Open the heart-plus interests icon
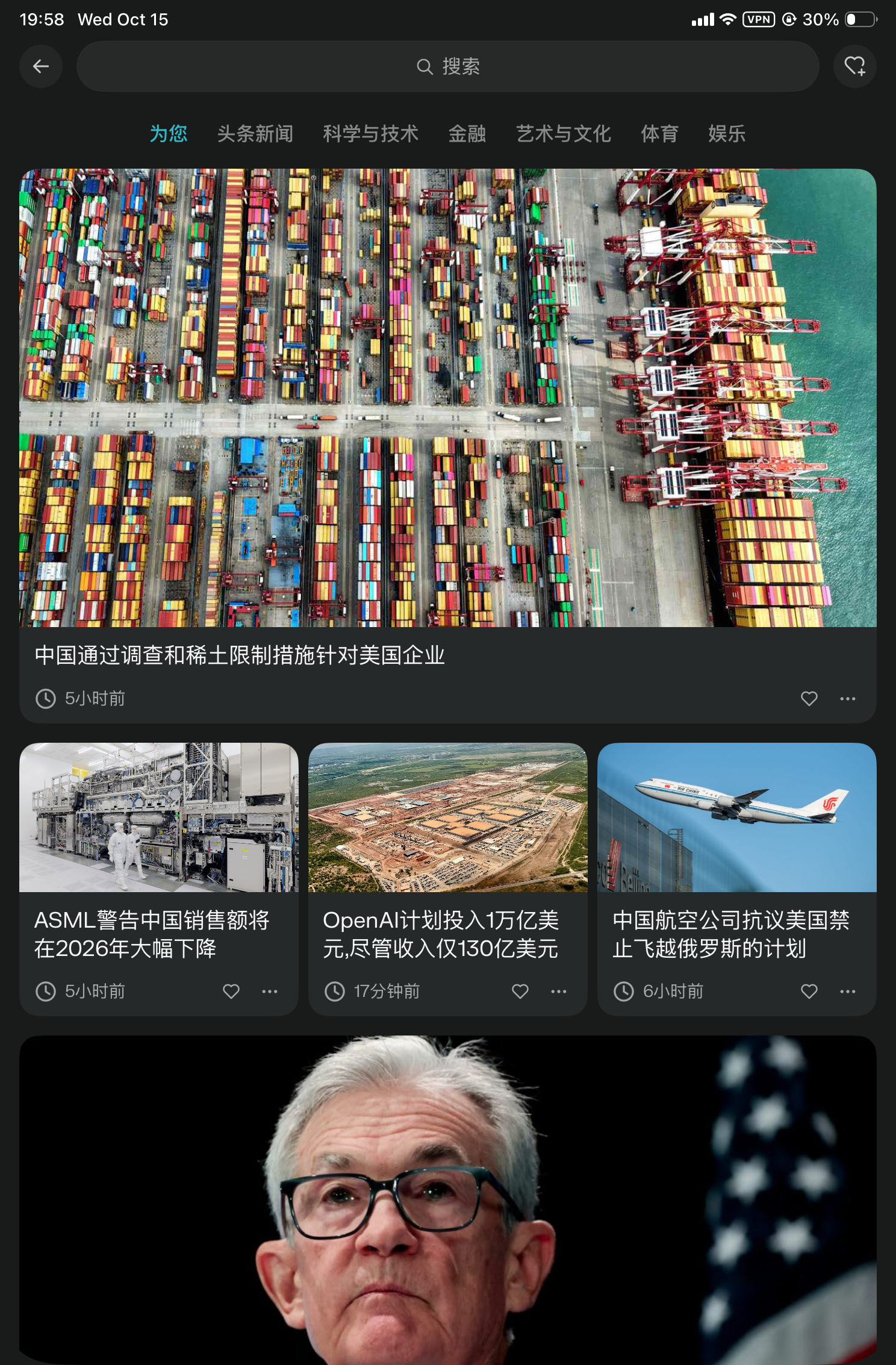This screenshot has height=1365, width=896. (854, 66)
